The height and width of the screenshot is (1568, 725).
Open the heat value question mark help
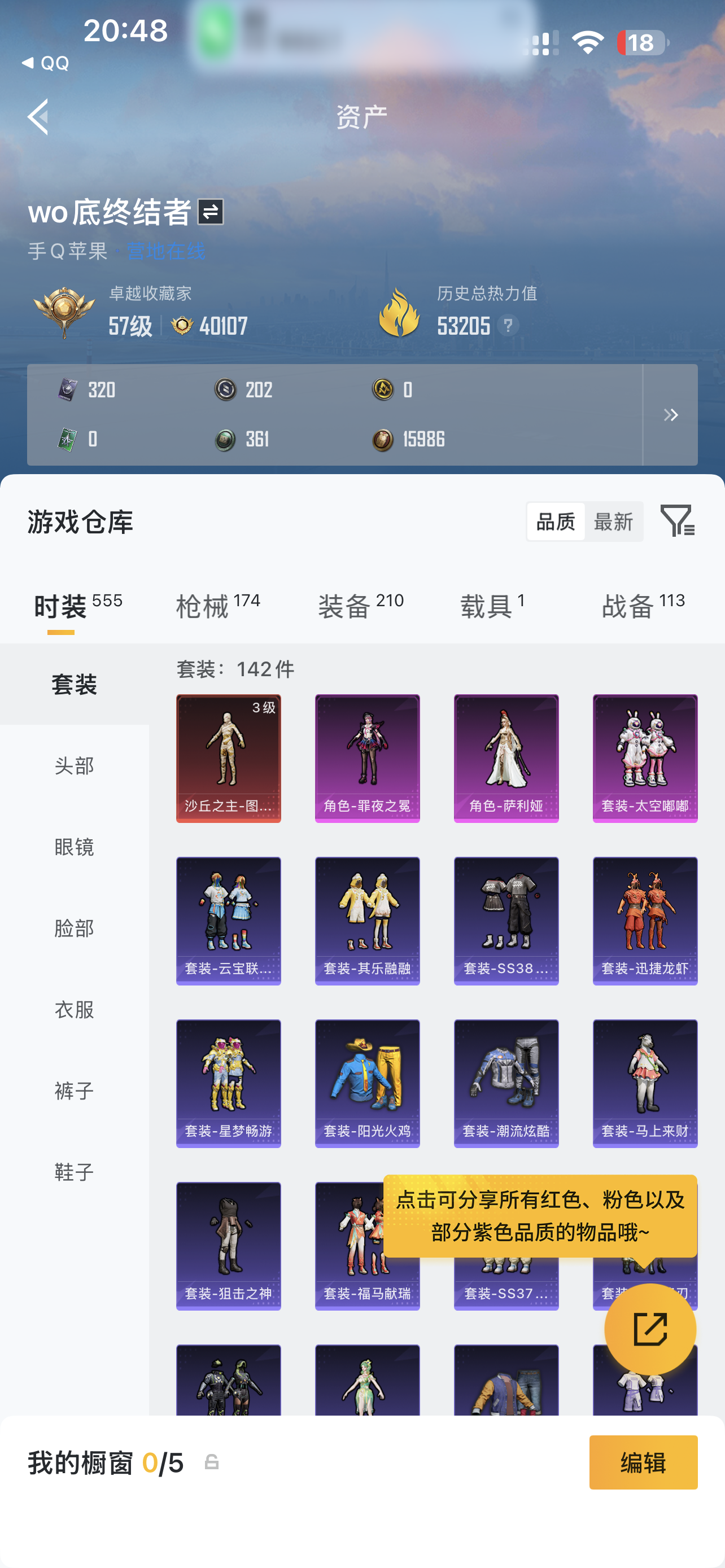click(x=508, y=326)
